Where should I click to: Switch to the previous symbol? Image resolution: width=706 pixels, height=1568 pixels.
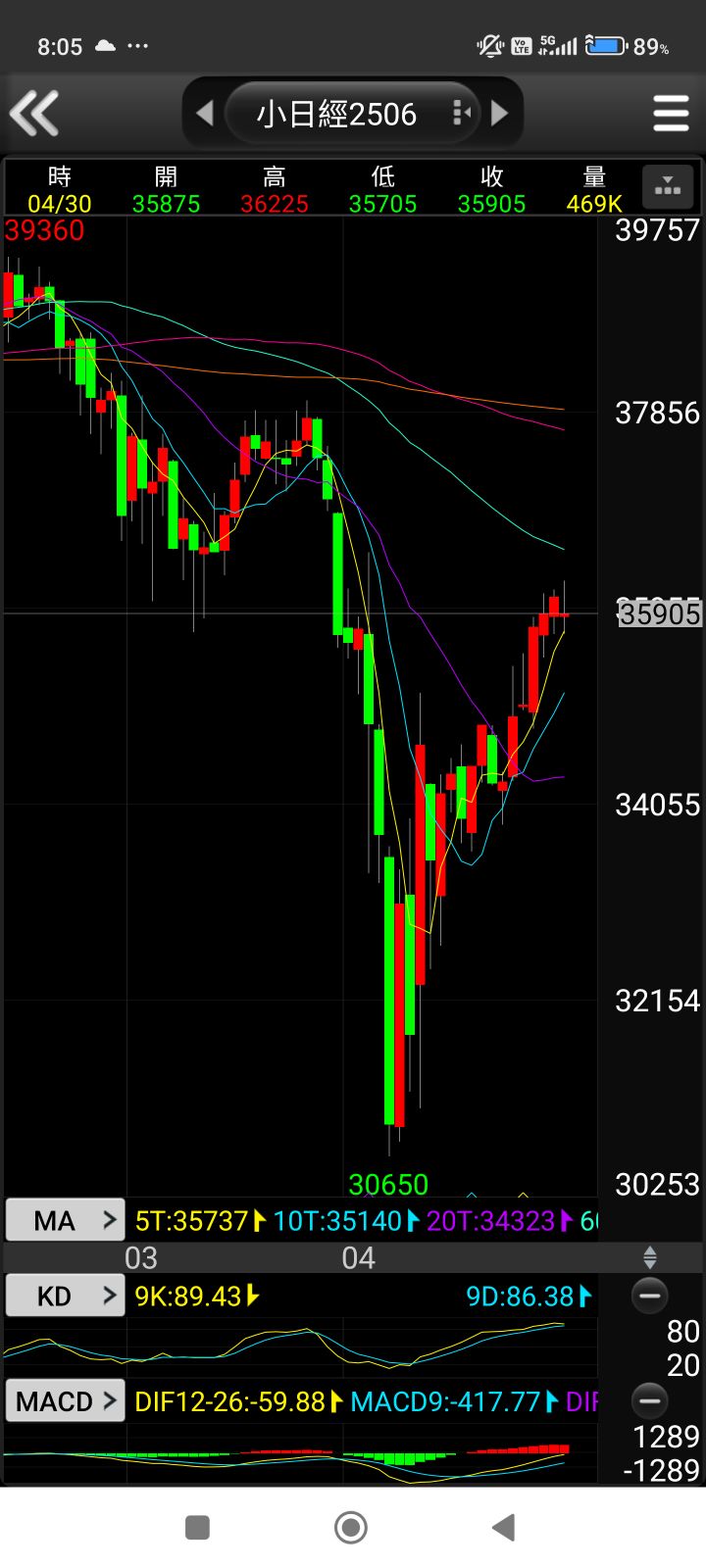[204, 114]
